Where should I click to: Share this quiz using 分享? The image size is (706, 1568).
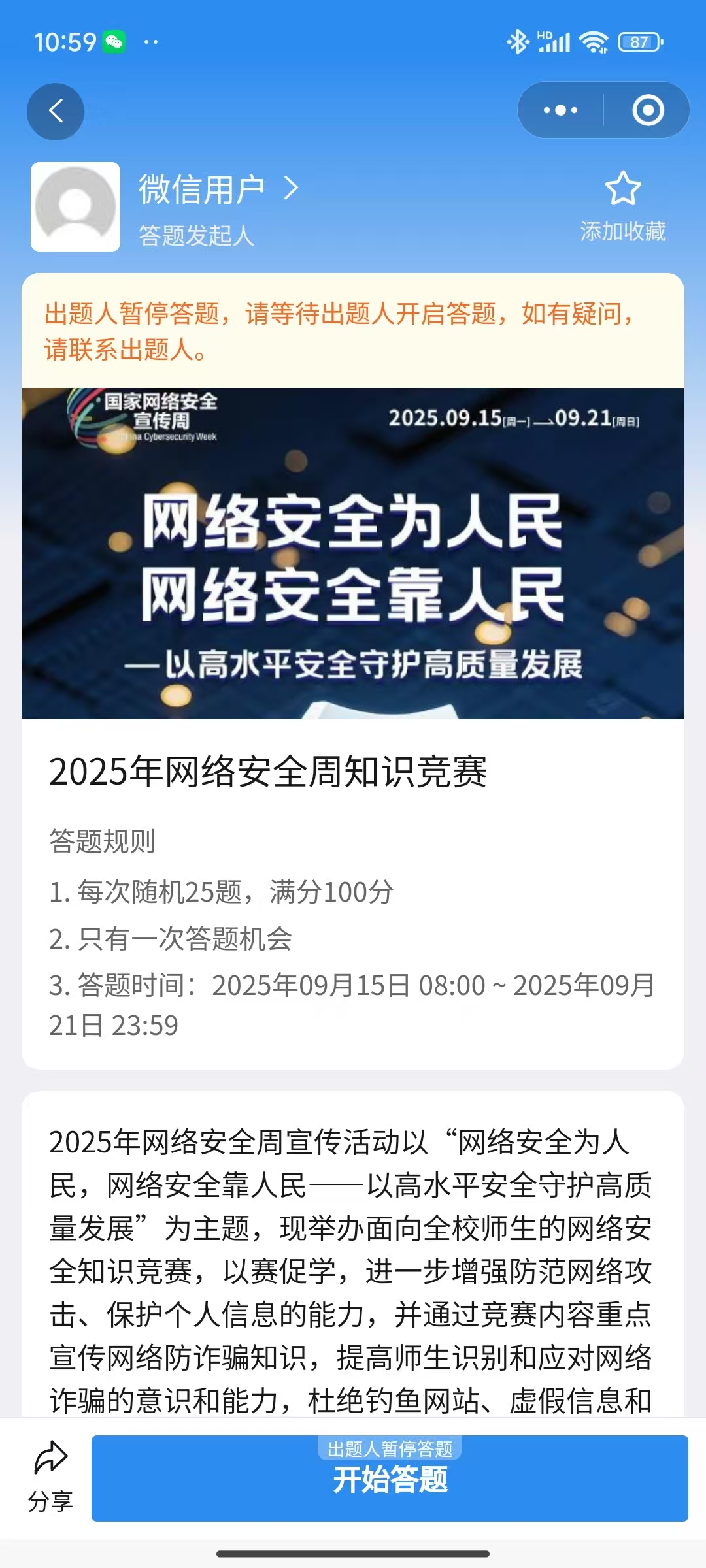pyautogui.click(x=50, y=1478)
